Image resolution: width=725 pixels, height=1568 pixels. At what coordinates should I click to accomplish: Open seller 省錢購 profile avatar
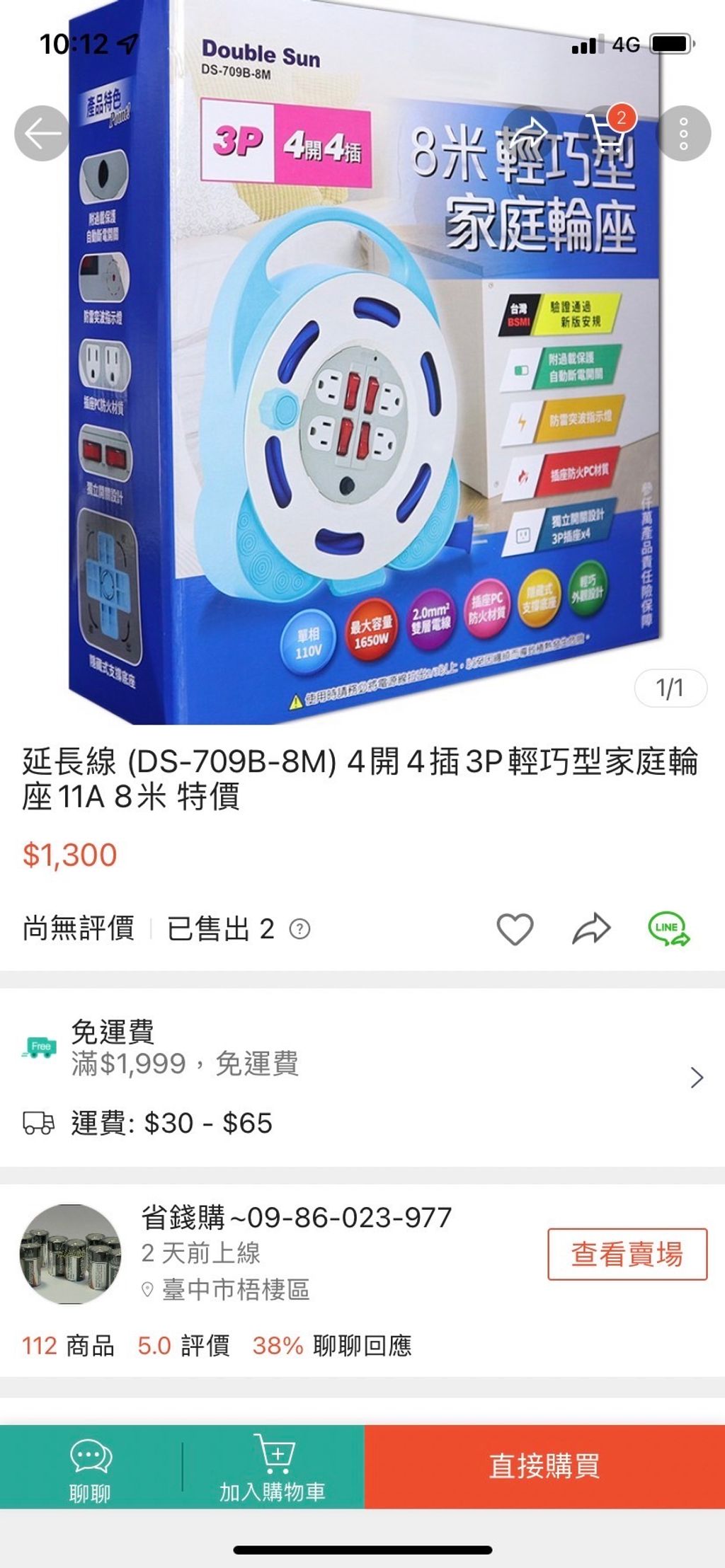70,1255
